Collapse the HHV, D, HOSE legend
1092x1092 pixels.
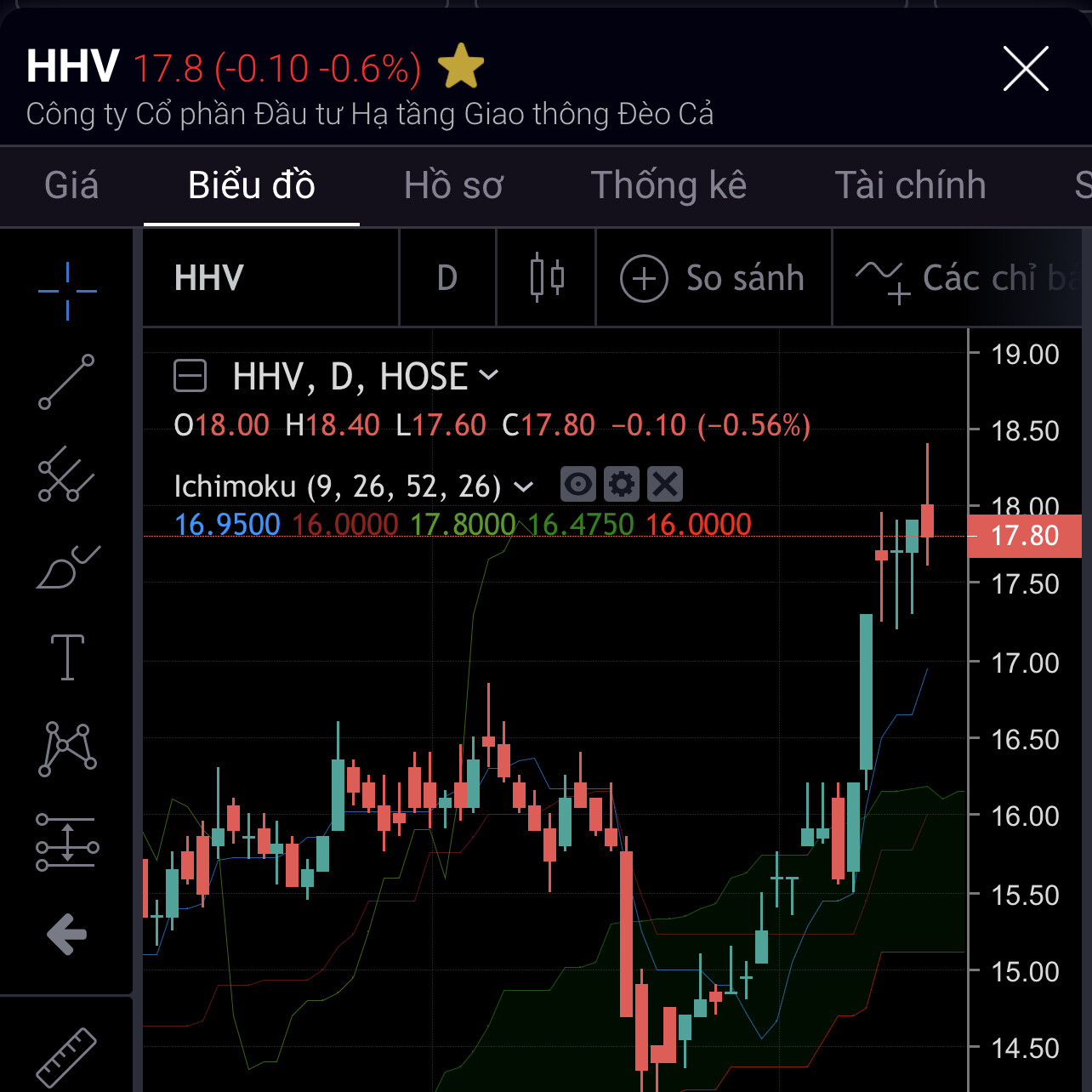click(190, 376)
